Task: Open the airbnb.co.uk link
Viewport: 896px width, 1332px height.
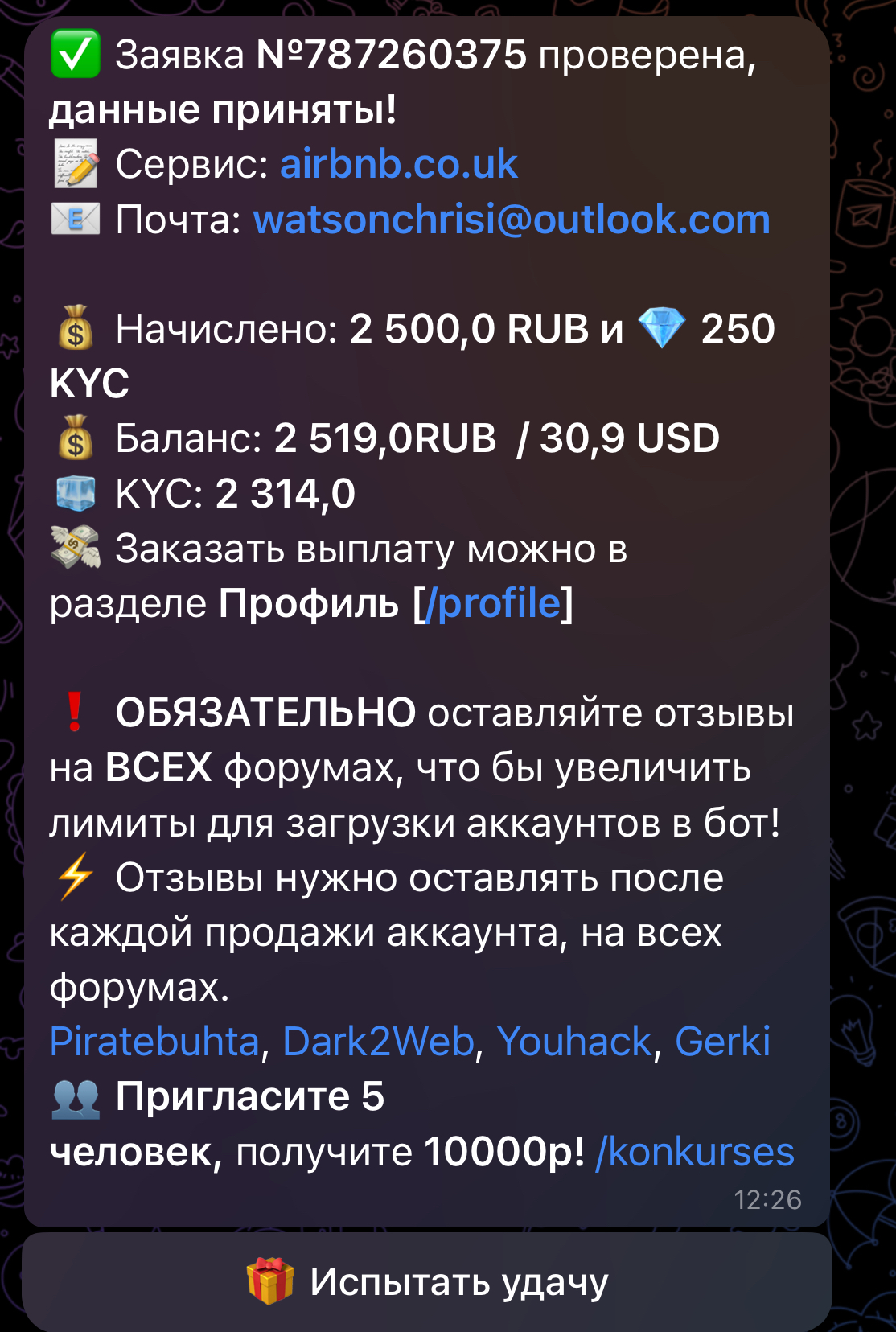Action: [398, 165]
